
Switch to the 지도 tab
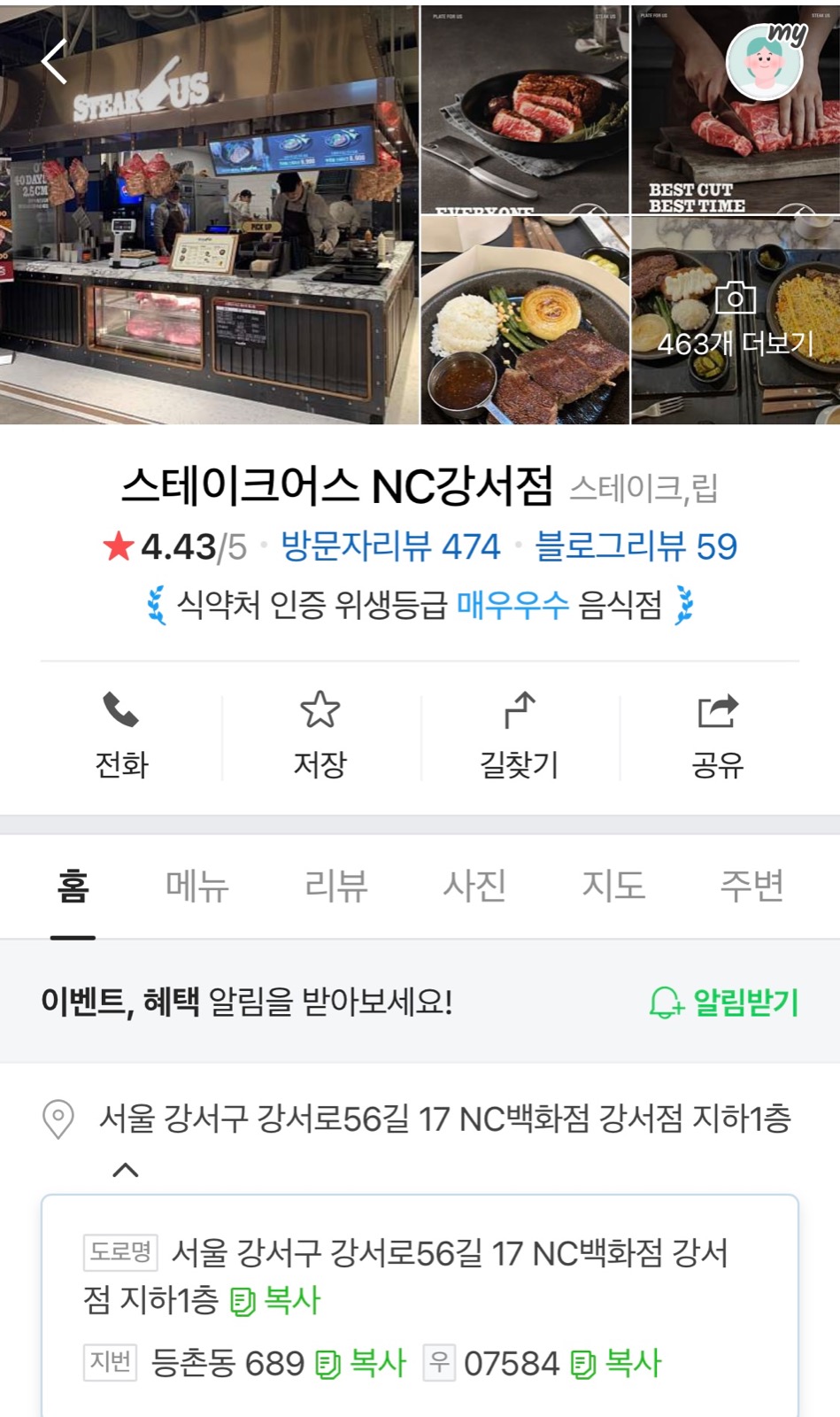(613, 886)
